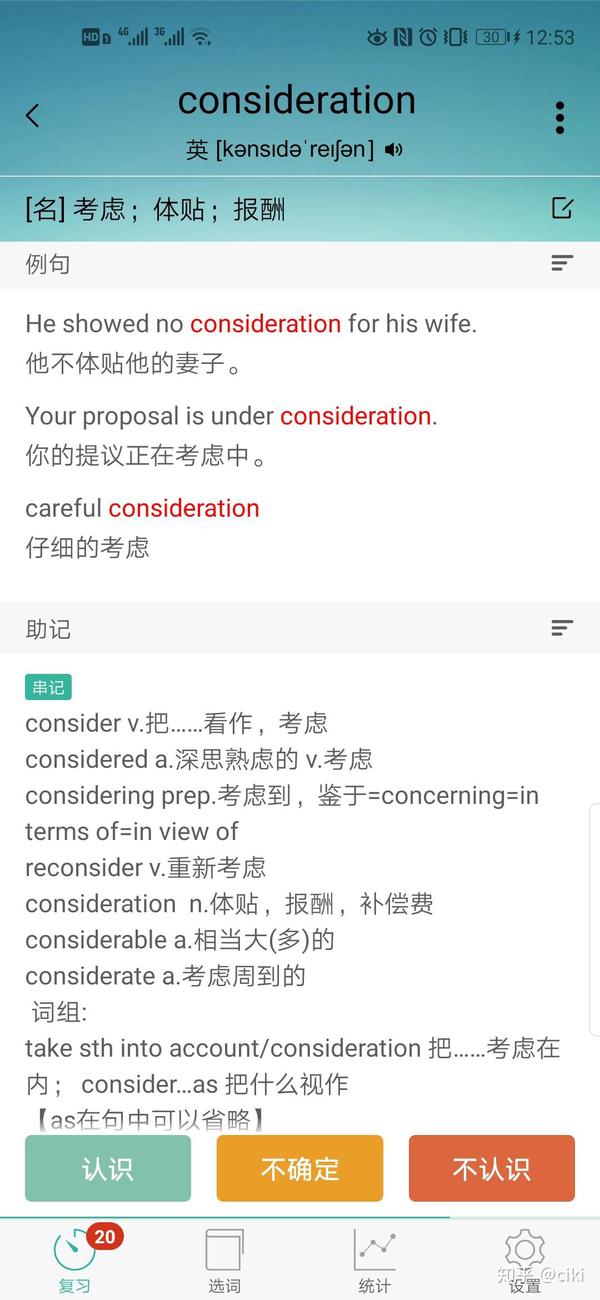Mark word as 不确定
600x1300 pixels.
click(x=300, y=1168)
